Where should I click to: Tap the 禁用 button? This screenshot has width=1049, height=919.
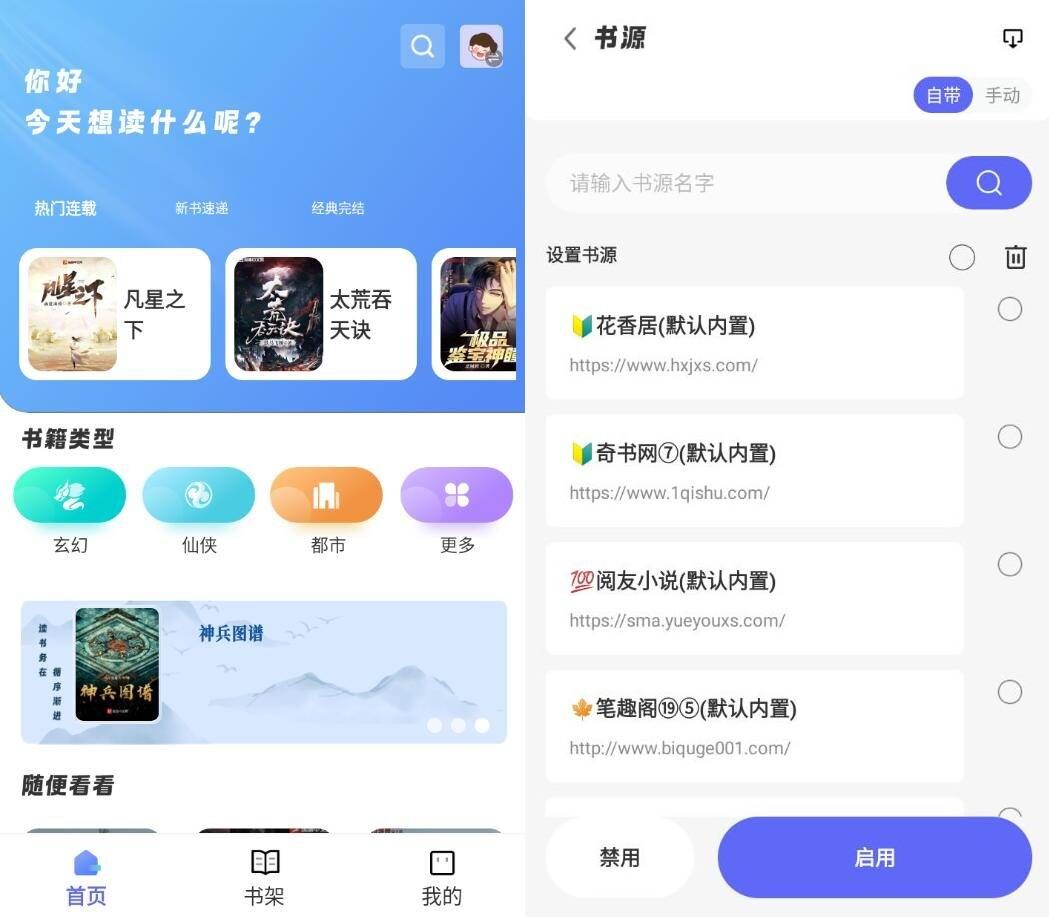620,858
